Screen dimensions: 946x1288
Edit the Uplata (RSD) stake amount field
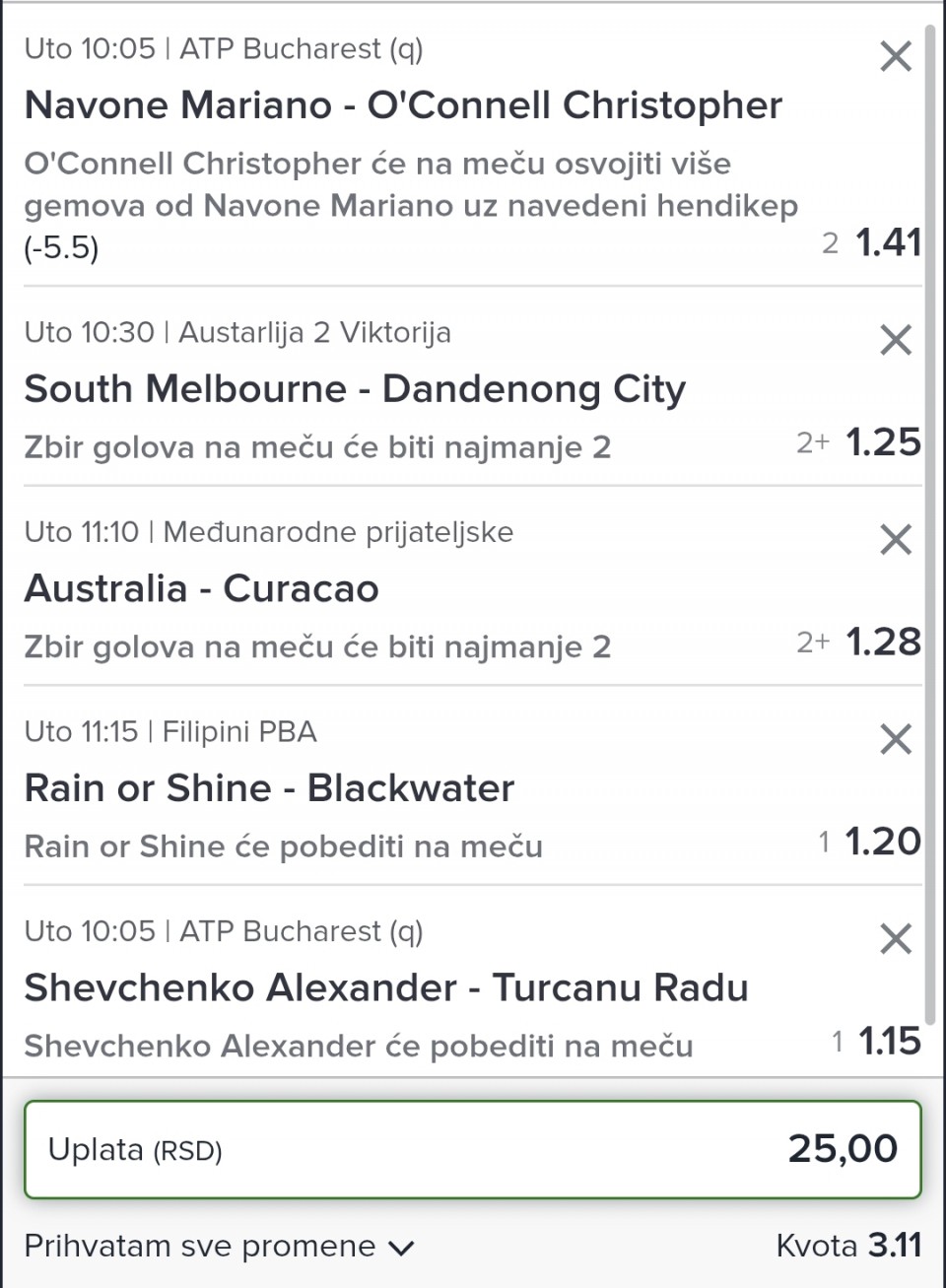click(x=473, y=1149)
